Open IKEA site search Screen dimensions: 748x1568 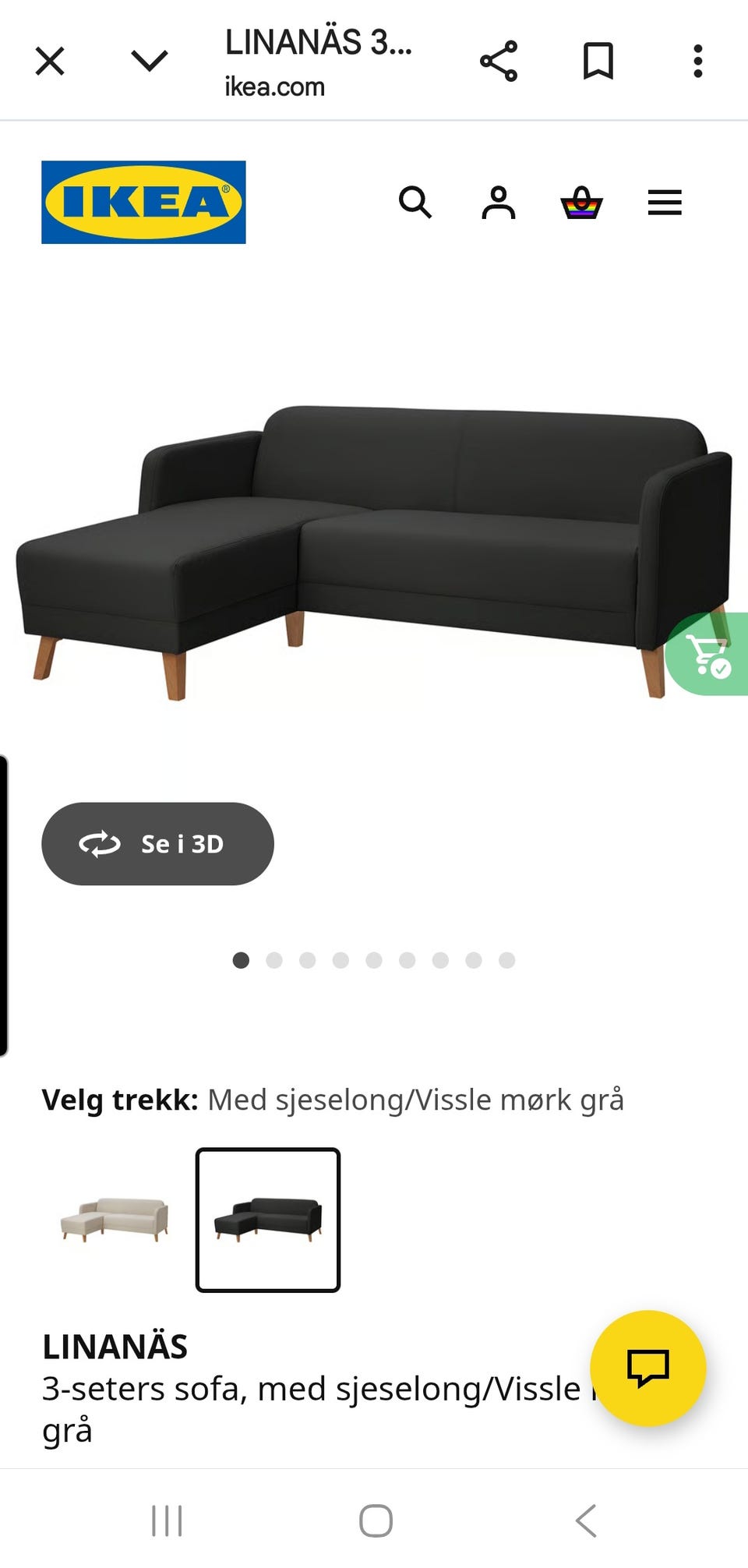(x=415, y=203)
